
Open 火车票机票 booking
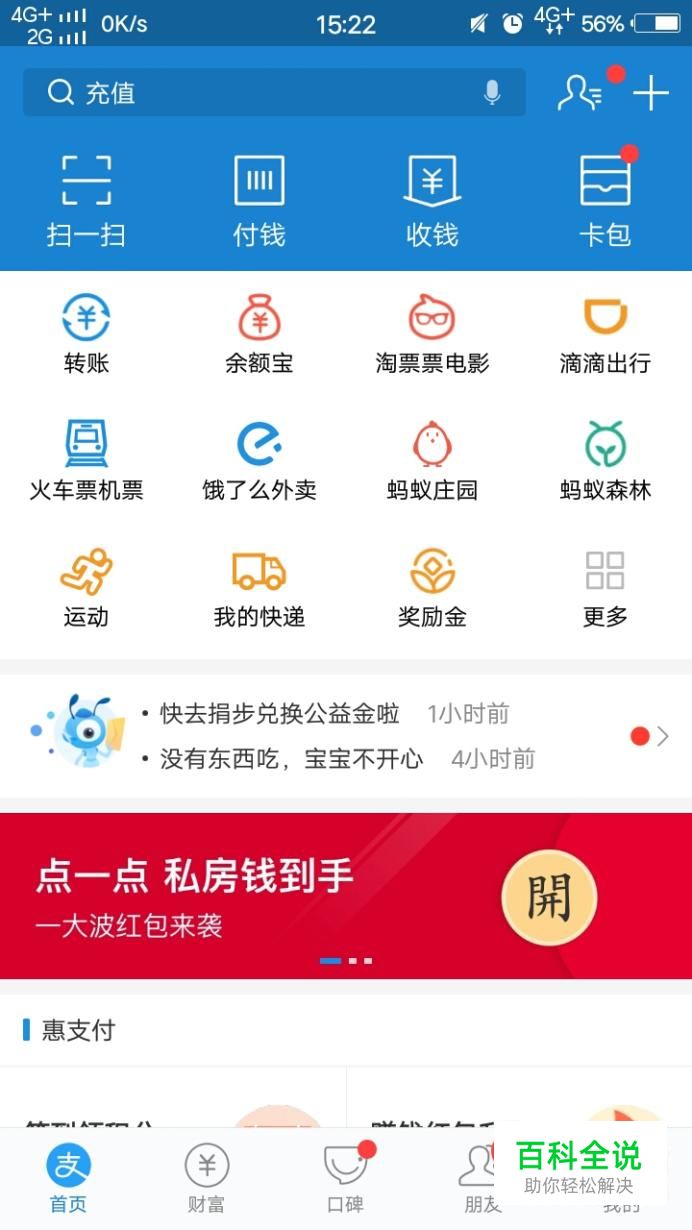(x=86, y=460)
